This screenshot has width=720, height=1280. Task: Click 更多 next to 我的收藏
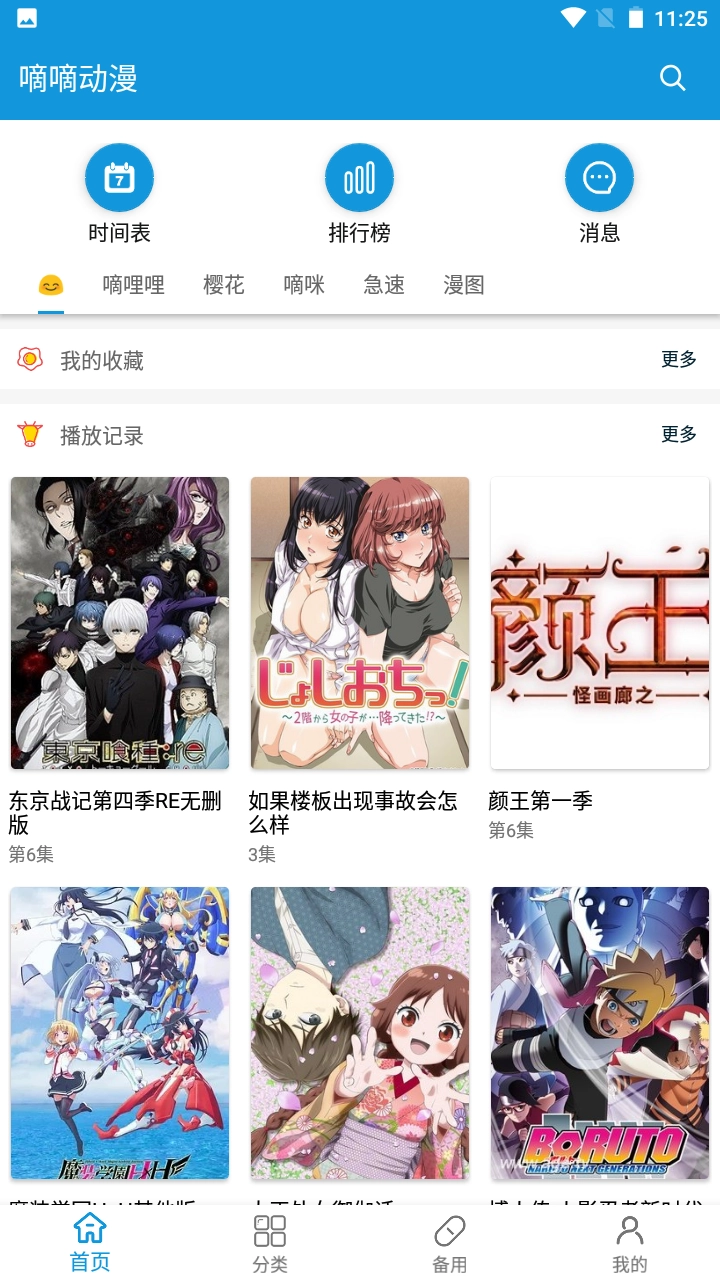pyautogui.click(x=679, y=360)
